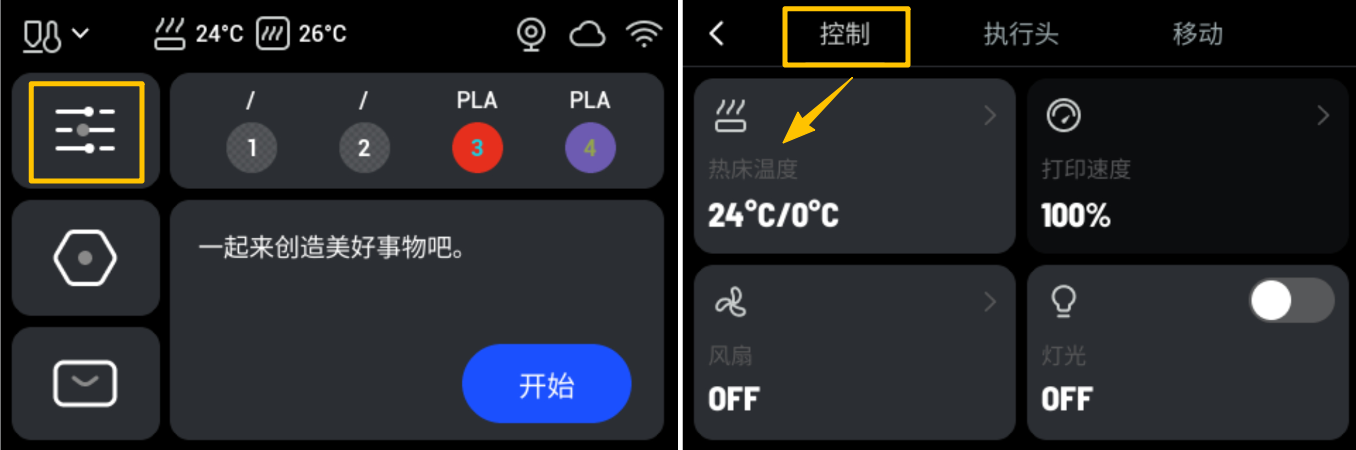Image resolution: width=1356 pixels, height=450 pixels.
Task: Choose empty filament slot 2
Action: click(364, 148)
